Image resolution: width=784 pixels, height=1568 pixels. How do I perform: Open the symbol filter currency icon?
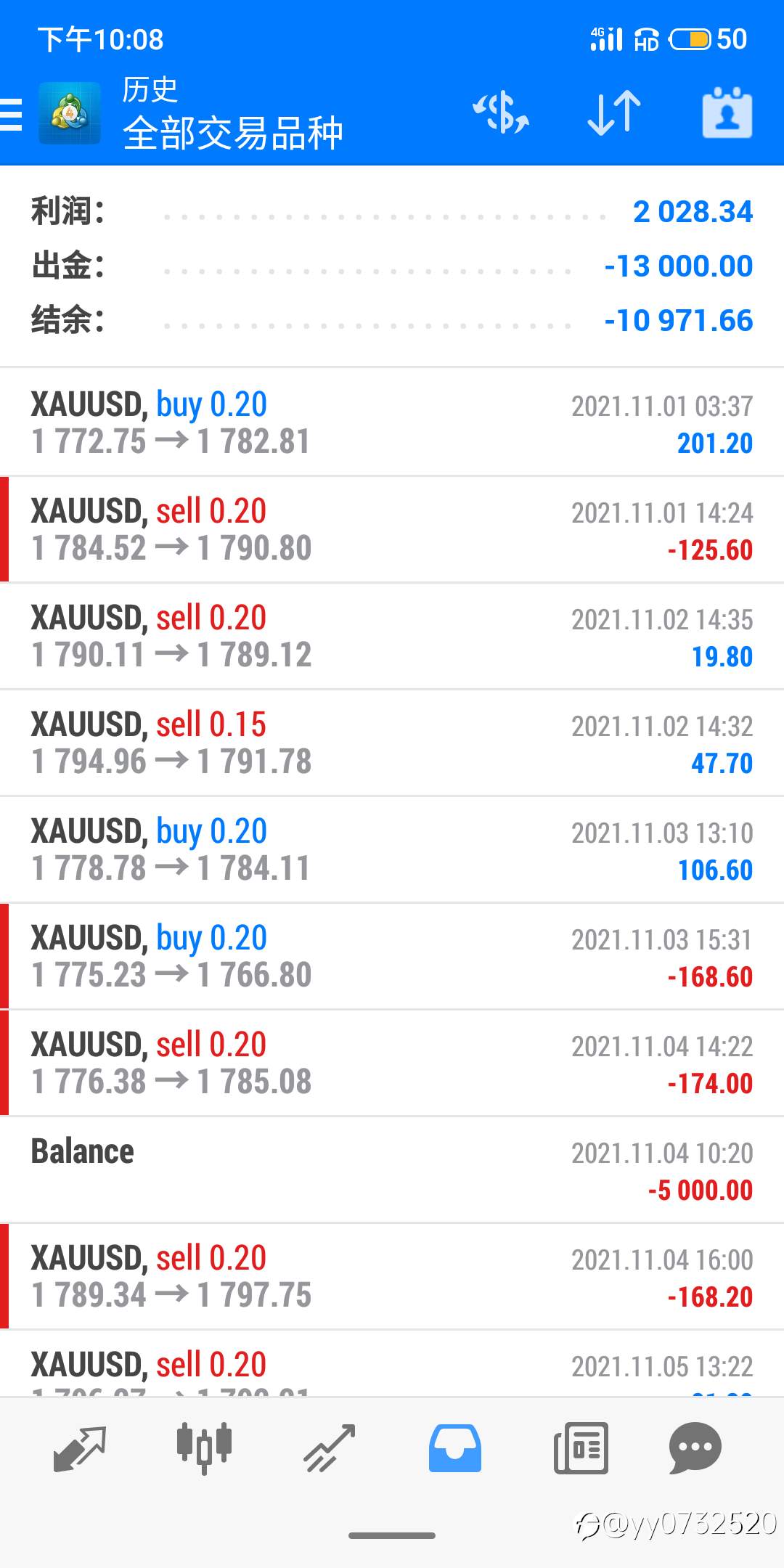click(501, 113)
